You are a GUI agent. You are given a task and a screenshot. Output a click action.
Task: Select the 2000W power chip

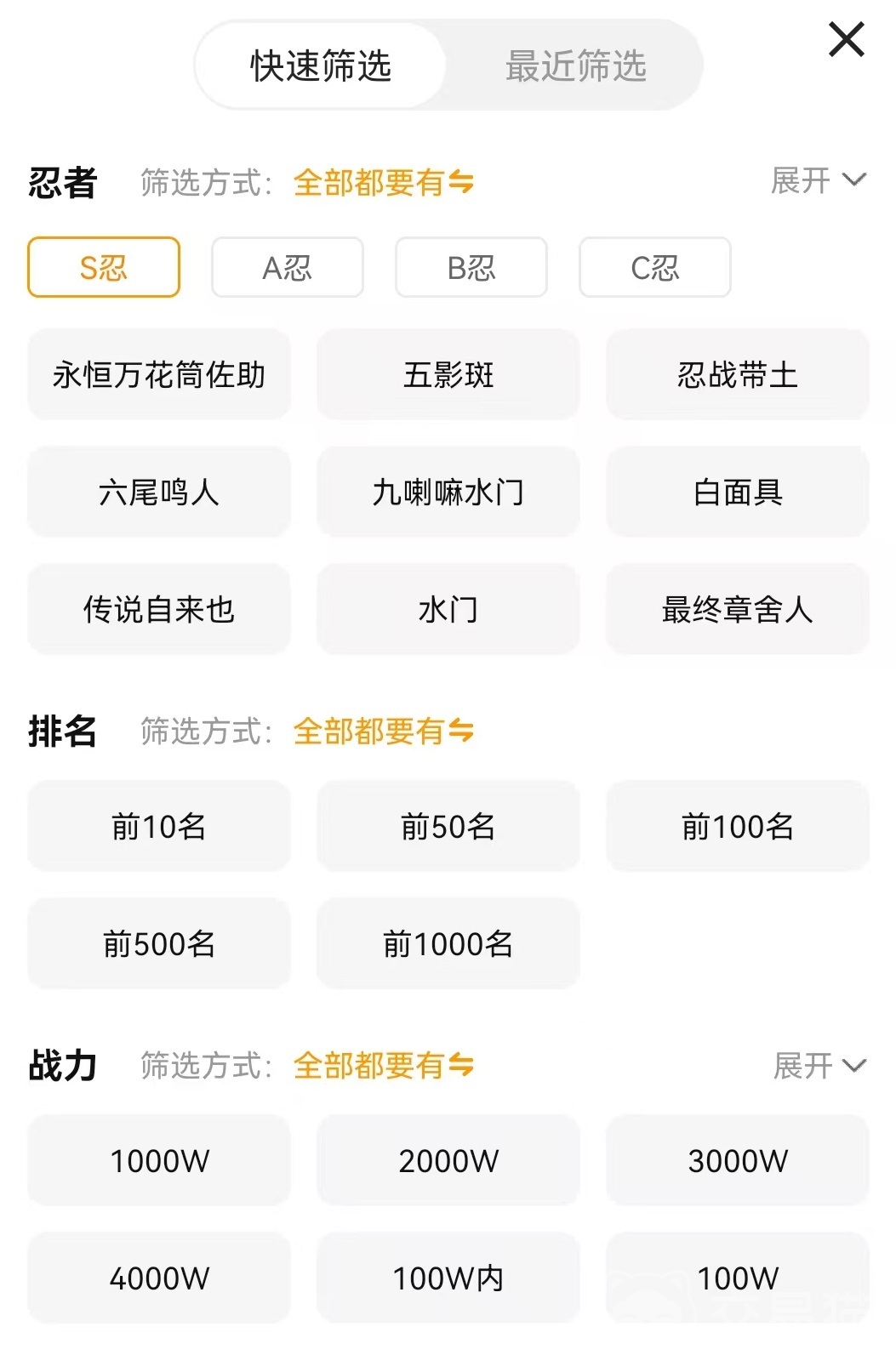point(448,1160)
